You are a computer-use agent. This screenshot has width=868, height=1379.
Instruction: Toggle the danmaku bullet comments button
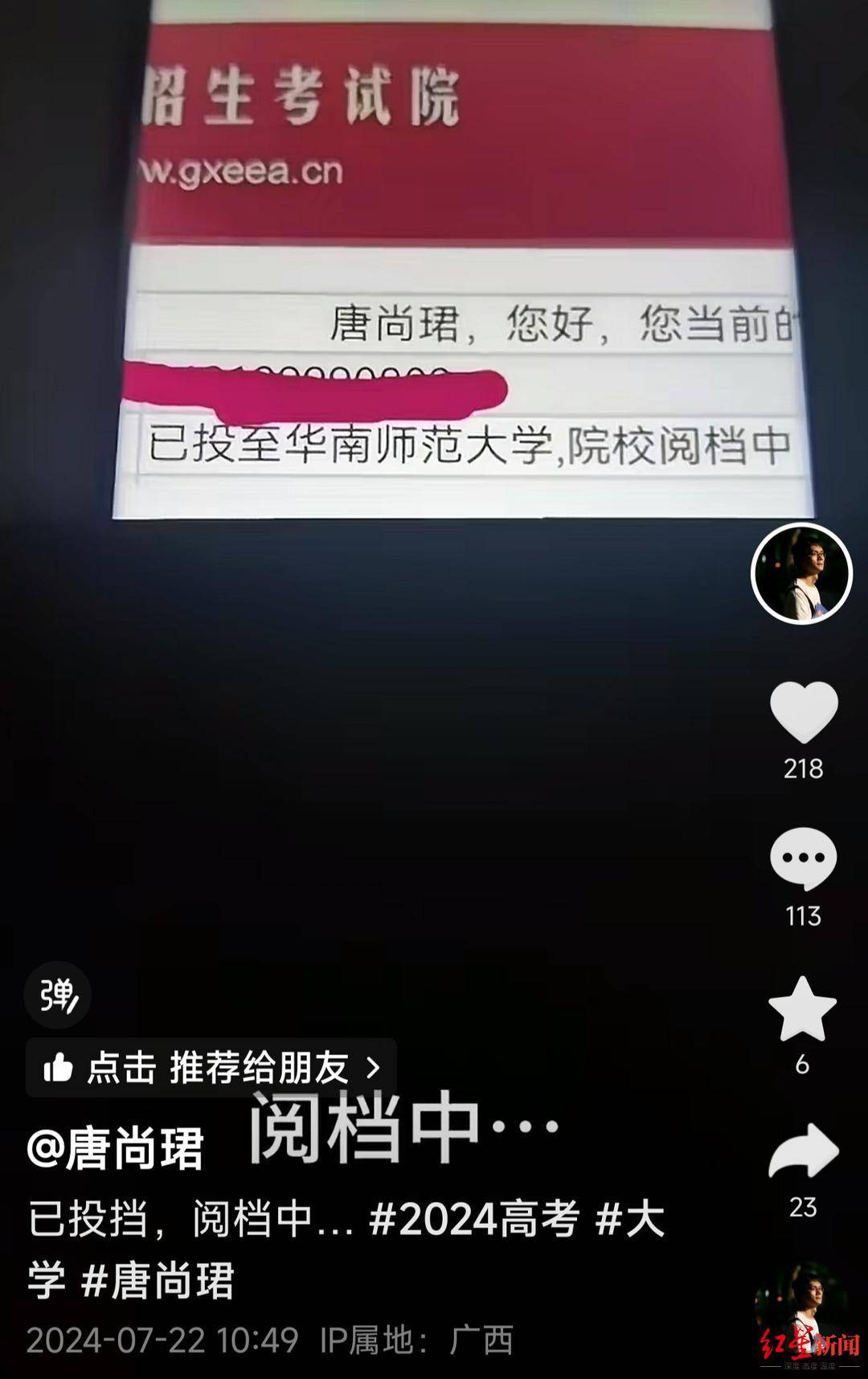point(58,995)
